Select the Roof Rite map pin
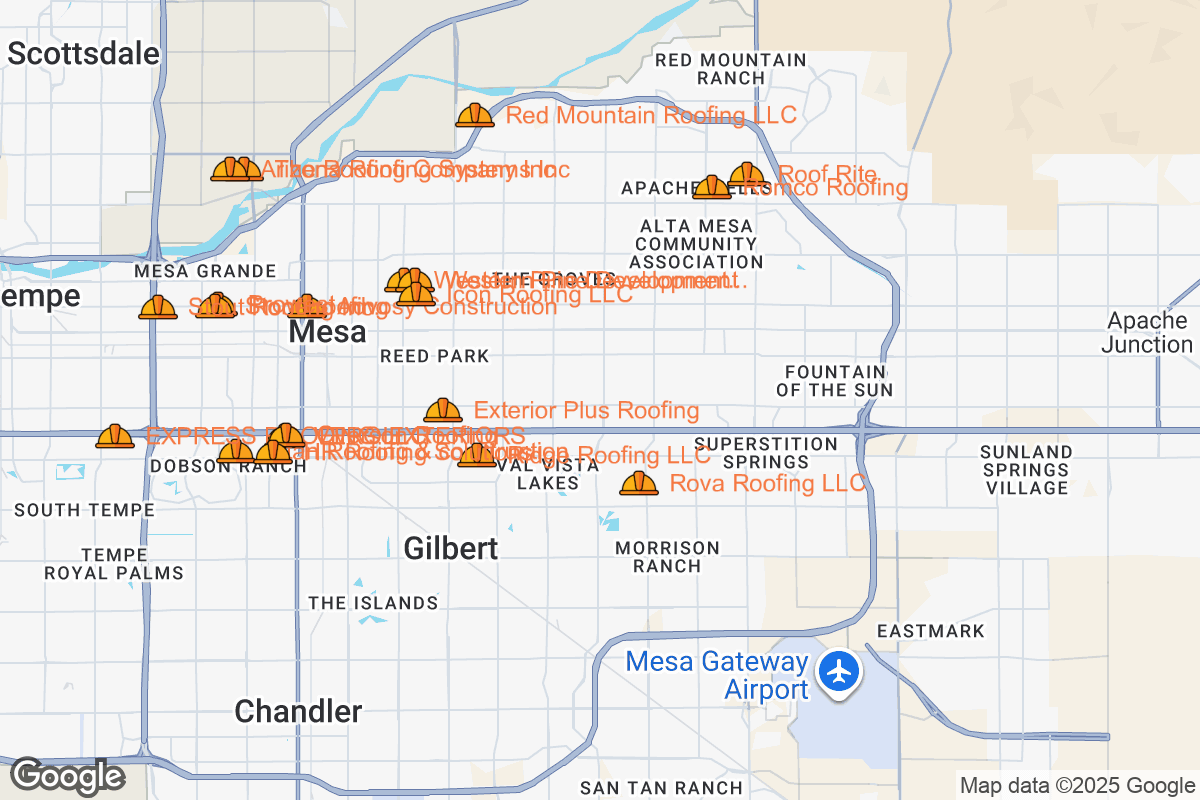The height and width of the screenshot is (800, 1200). 746,176
